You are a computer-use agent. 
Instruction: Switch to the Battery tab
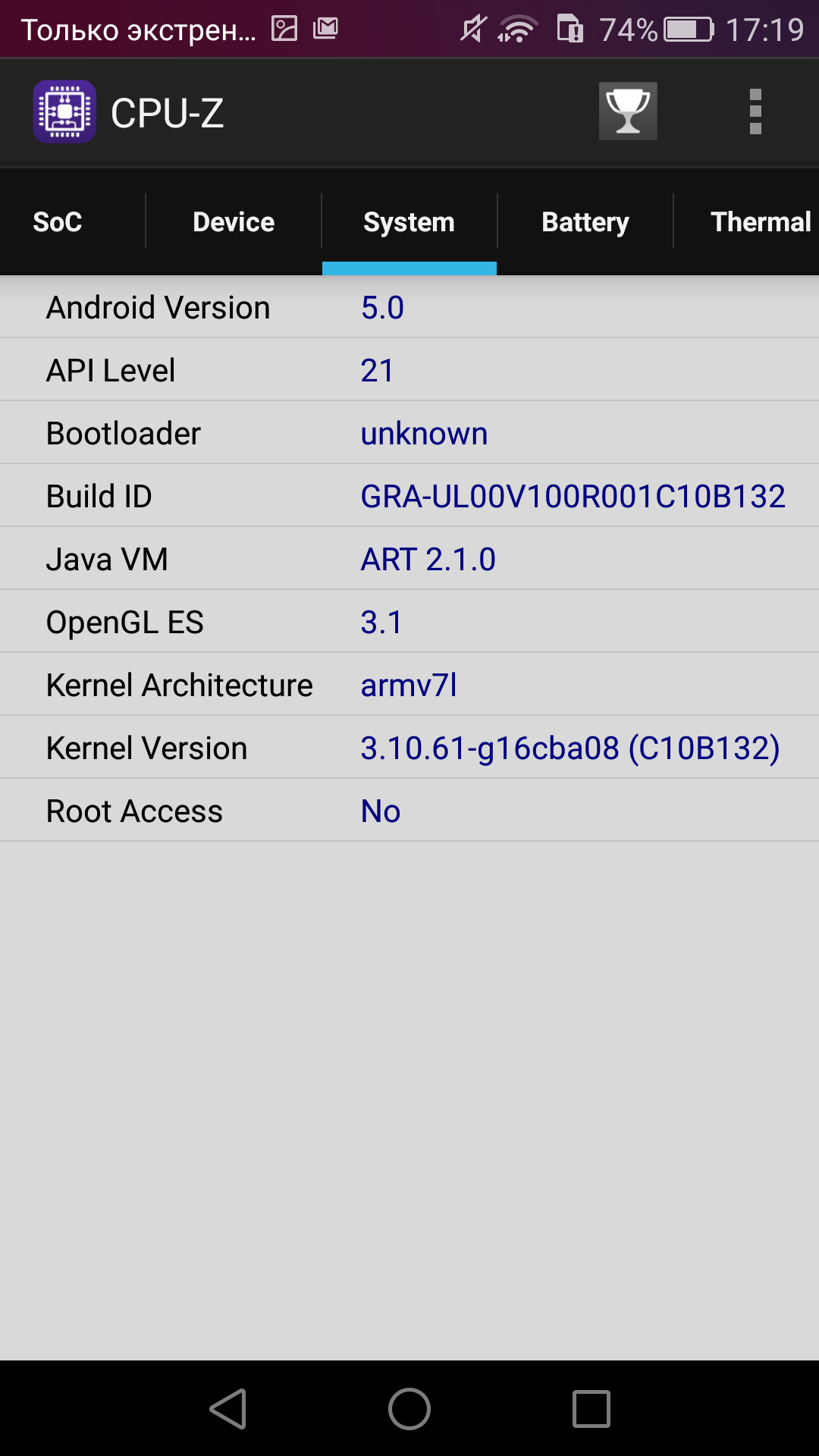(585, 221)
